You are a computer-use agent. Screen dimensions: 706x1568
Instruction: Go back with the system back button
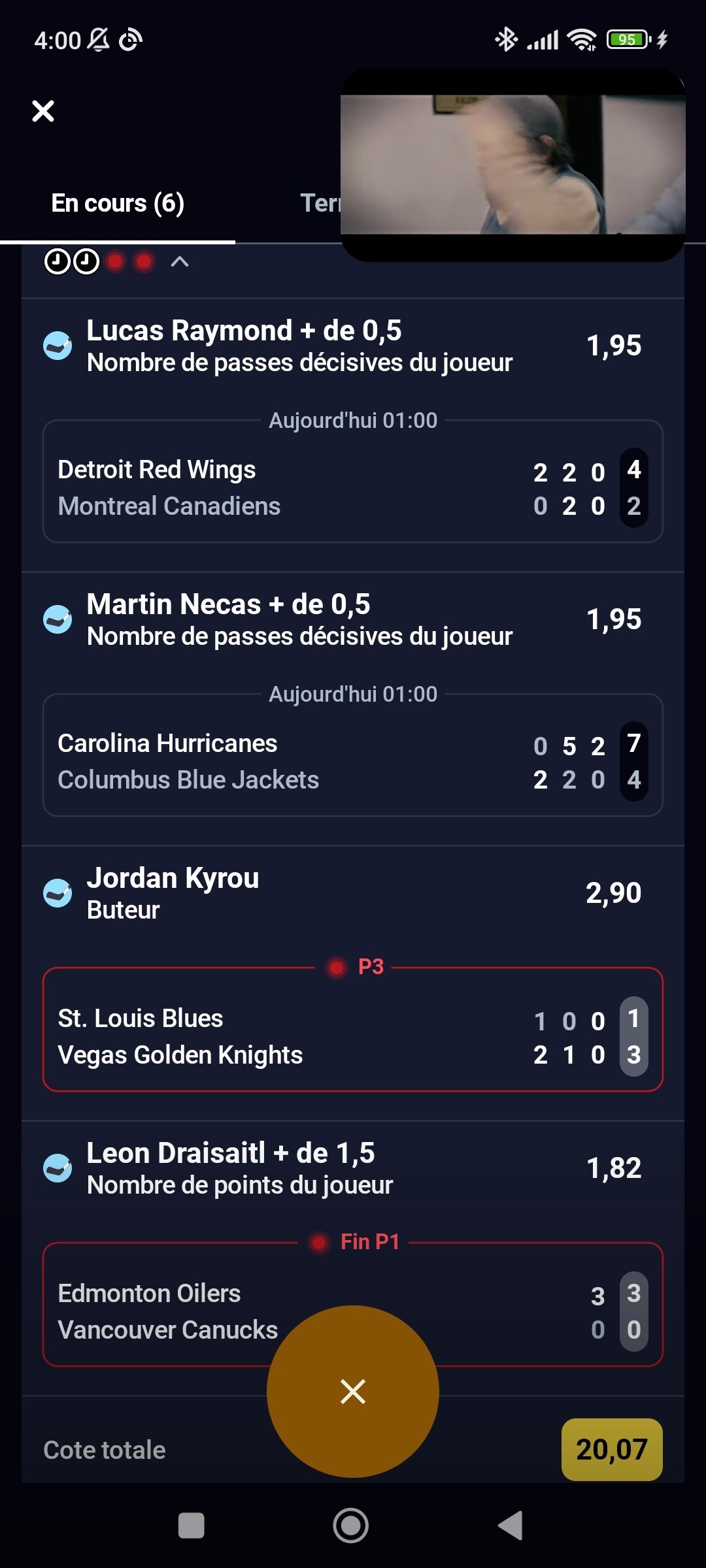pyautogui.click(x=511, y=1526)
